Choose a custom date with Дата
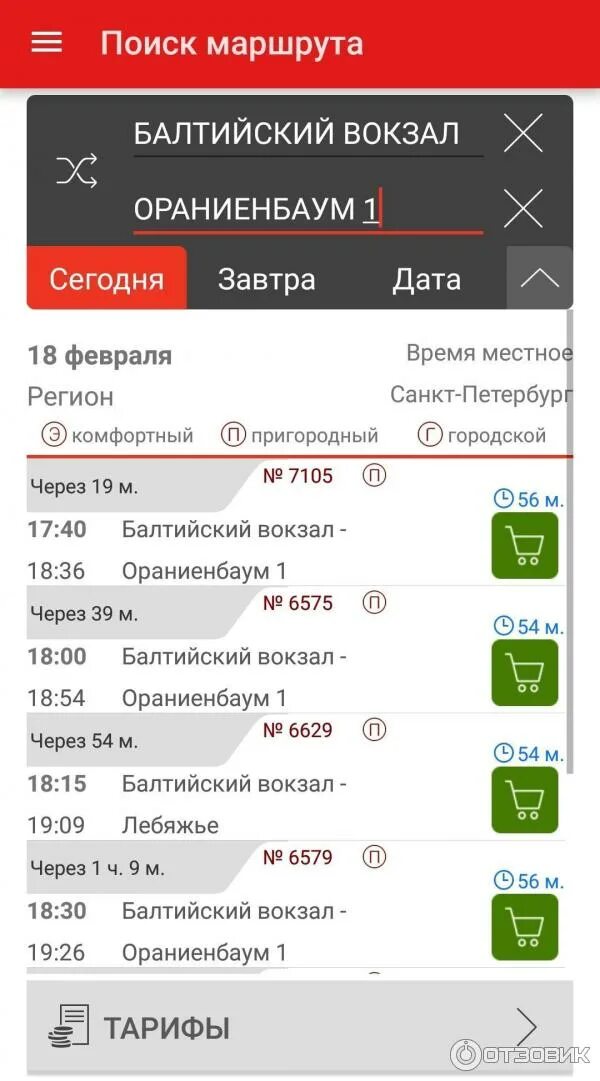 pos(426,279)
